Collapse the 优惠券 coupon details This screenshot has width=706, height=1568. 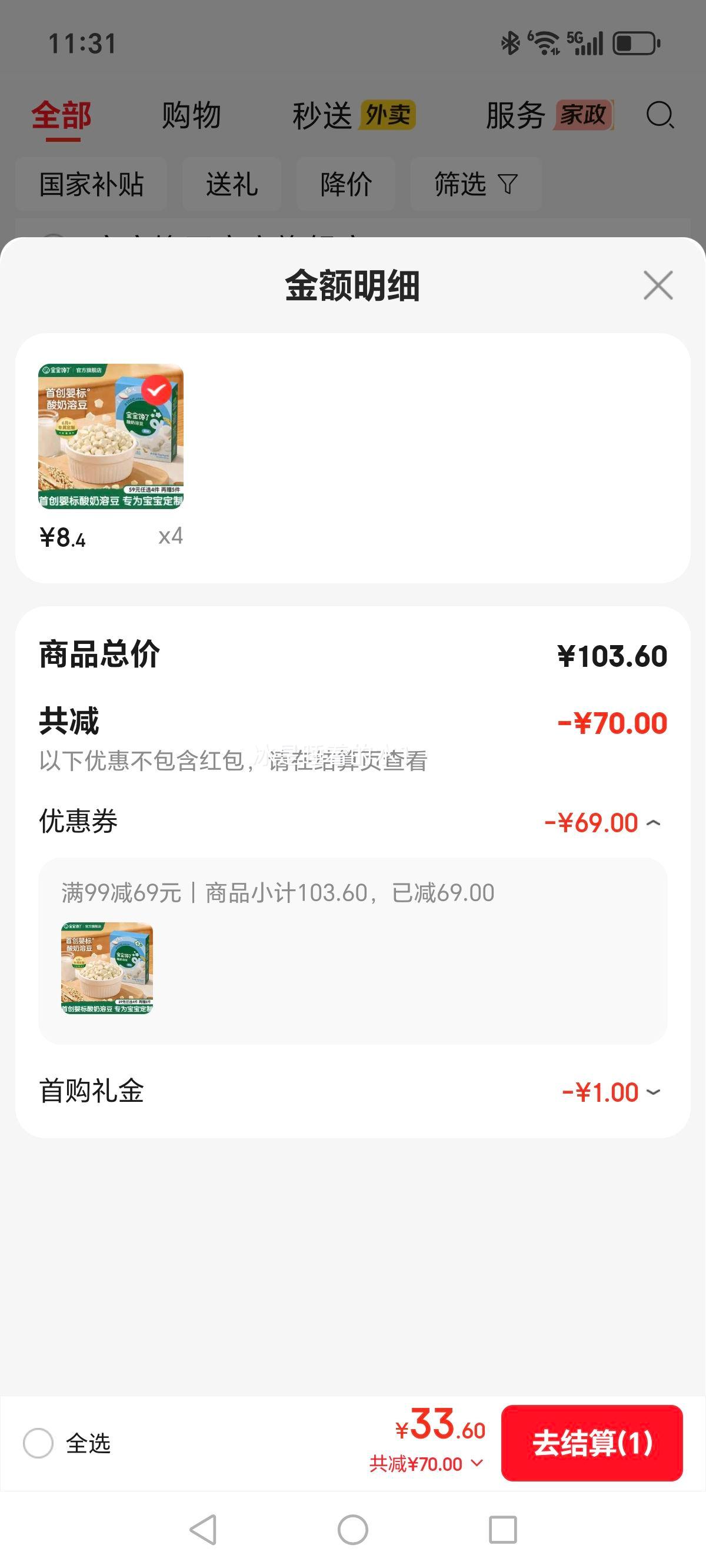tap(655, 822)
